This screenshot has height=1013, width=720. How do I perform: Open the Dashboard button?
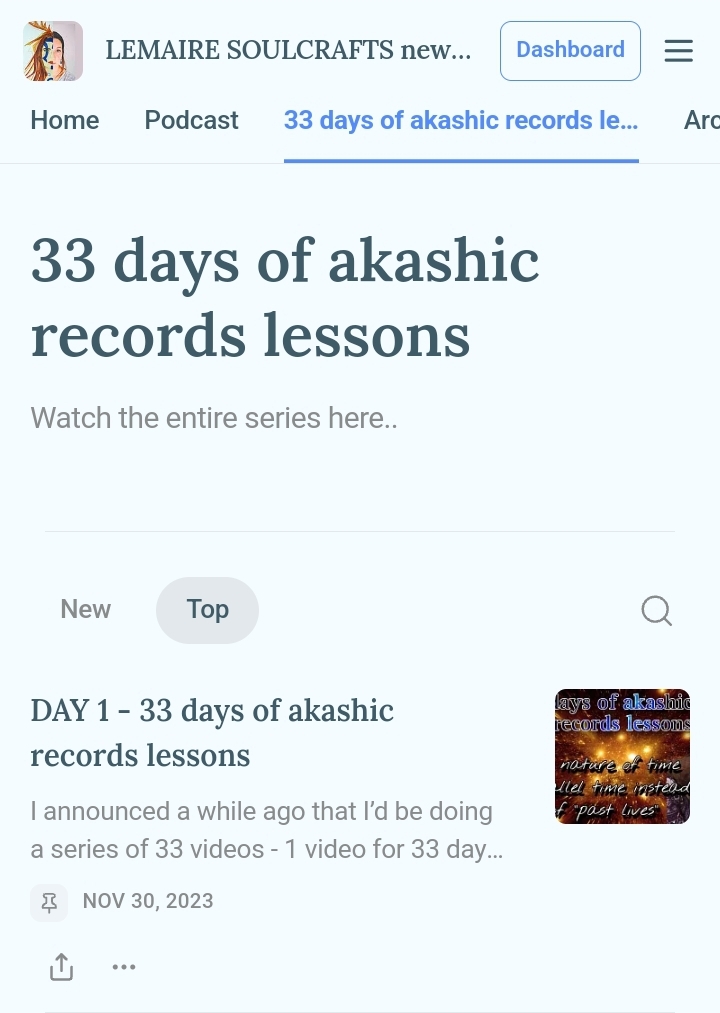click(570, 50)
